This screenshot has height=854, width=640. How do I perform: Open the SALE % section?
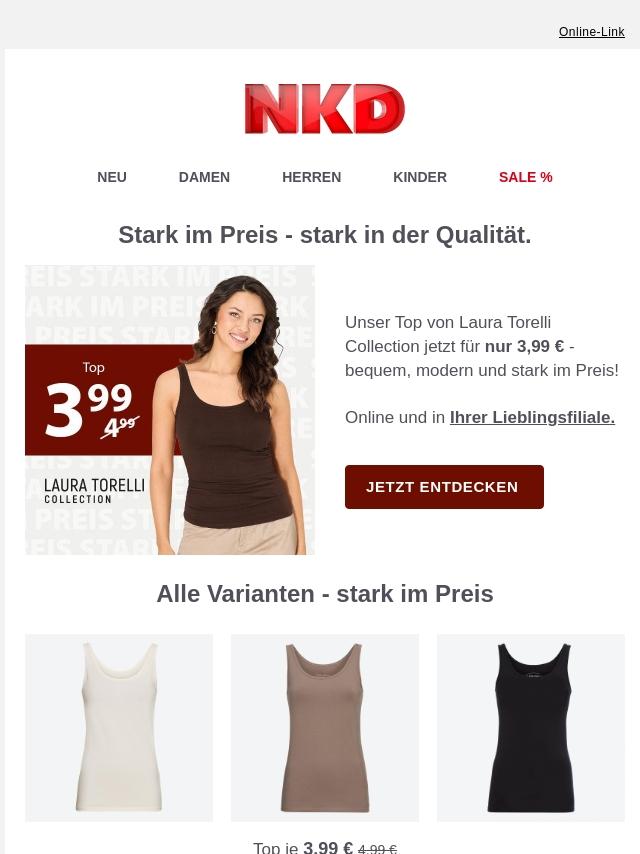click(x=525, y=177)
